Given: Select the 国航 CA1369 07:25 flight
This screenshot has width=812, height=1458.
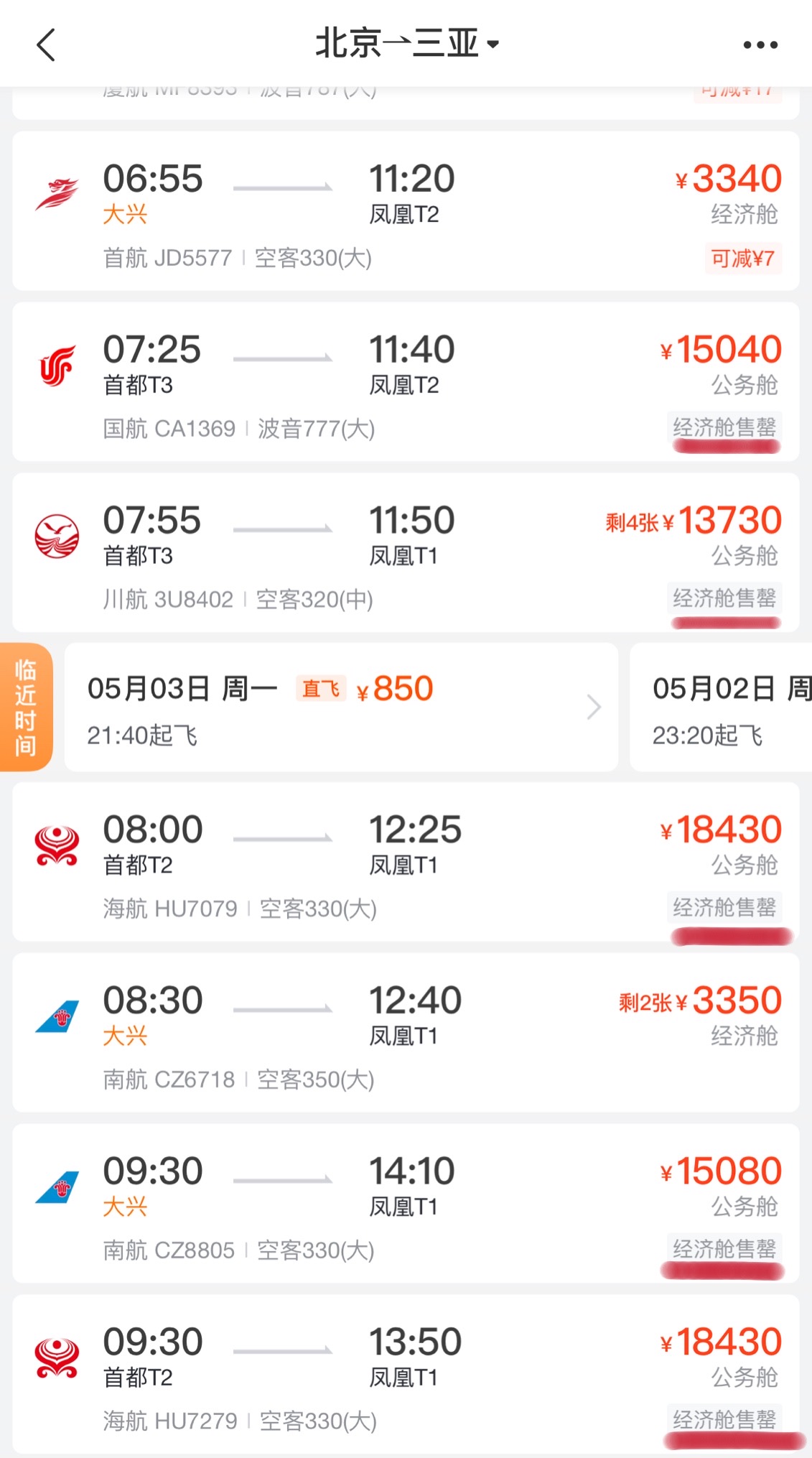Looking at the screenshot, I should 406,382.
